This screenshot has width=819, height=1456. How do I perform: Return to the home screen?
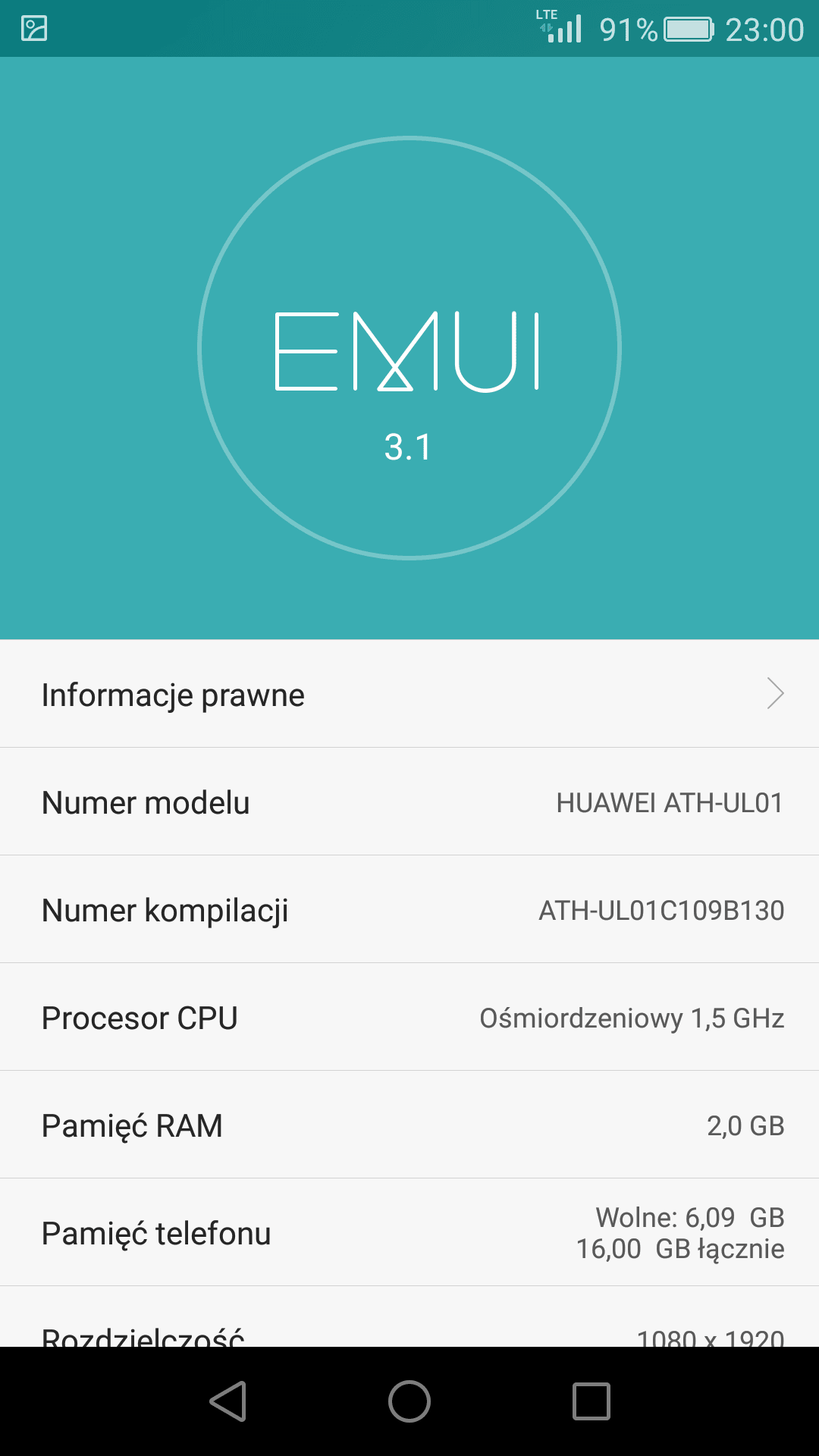(x=409, y=1401)
